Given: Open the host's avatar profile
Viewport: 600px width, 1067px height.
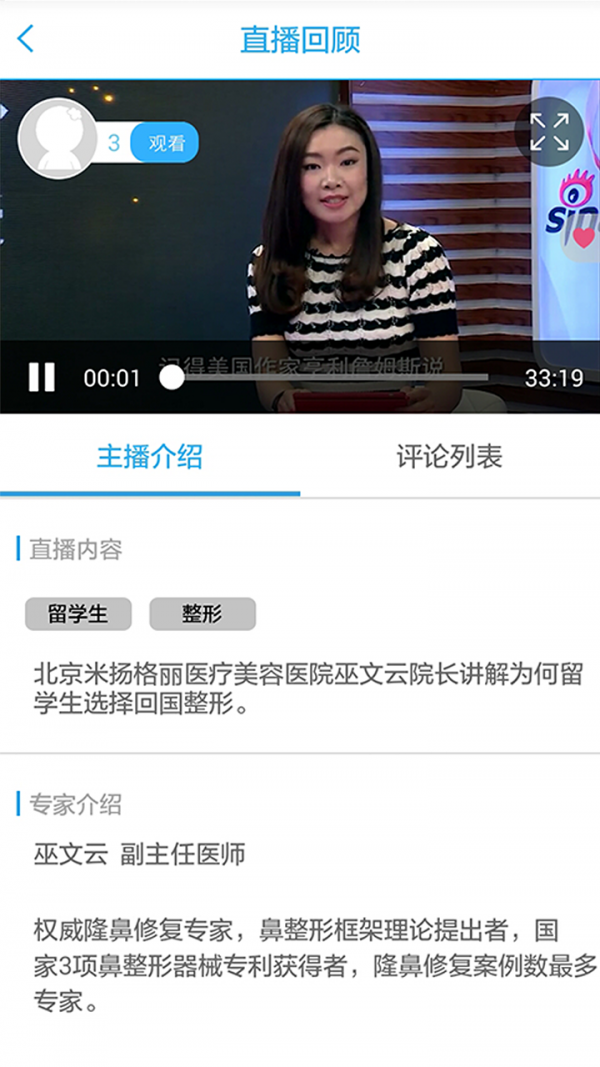Looking at the screenshot, I should 58,139.
